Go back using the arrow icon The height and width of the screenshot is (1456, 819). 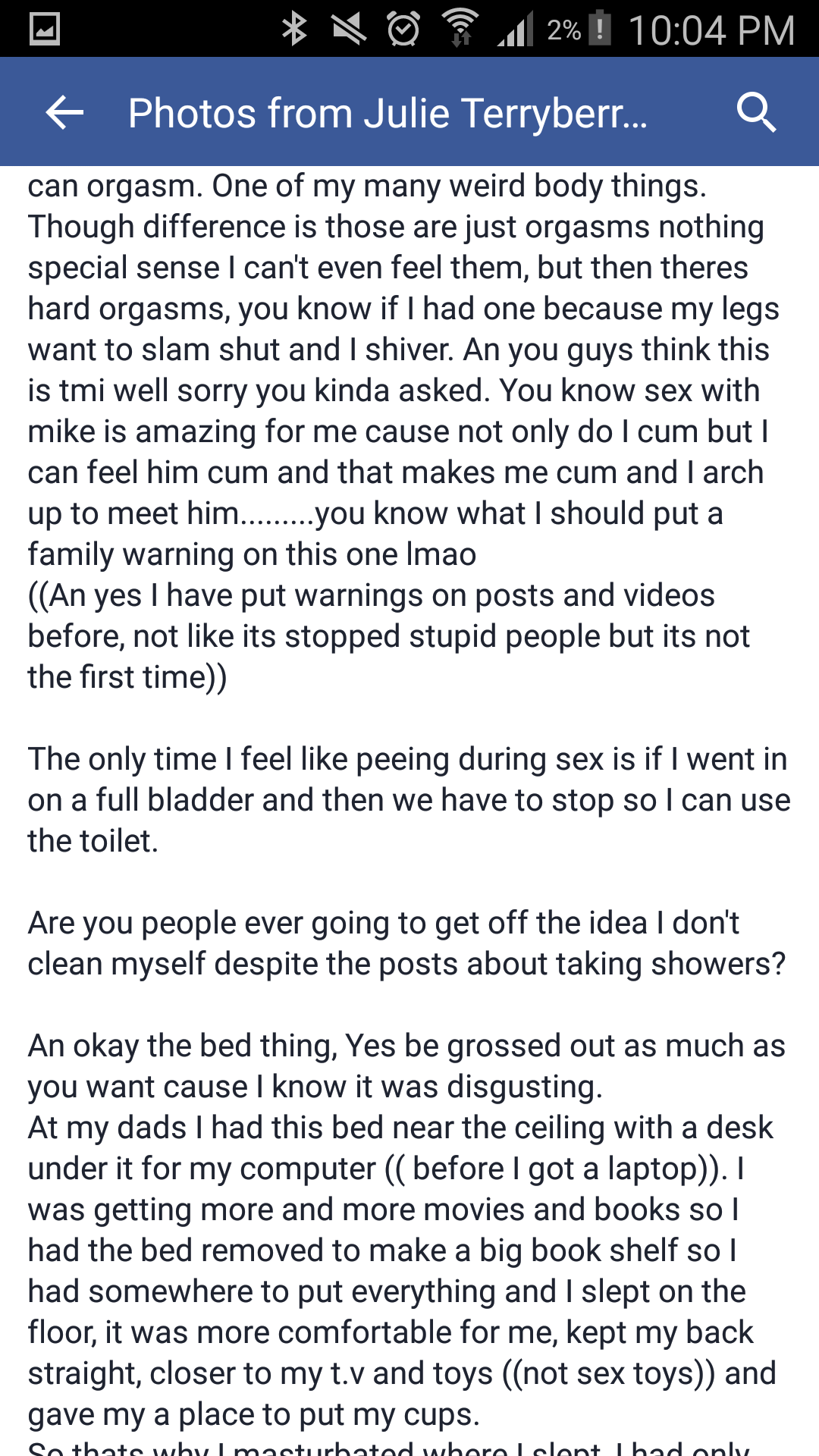64,113
